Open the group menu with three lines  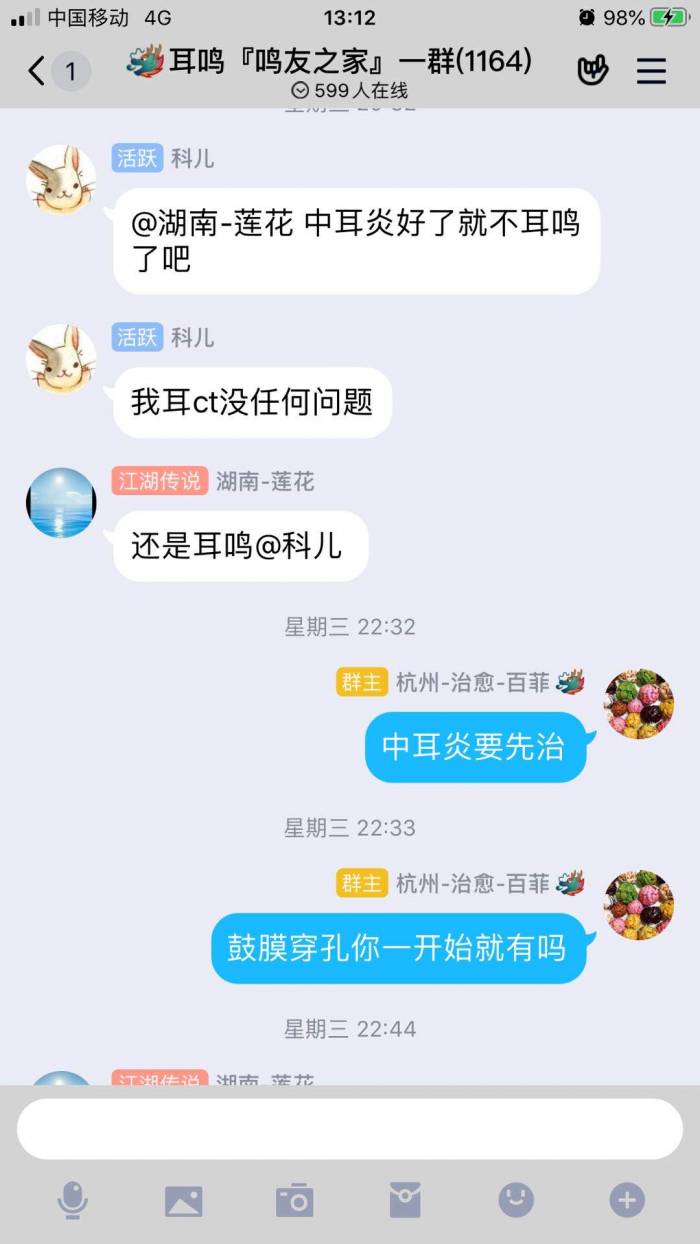click(651, 71)
